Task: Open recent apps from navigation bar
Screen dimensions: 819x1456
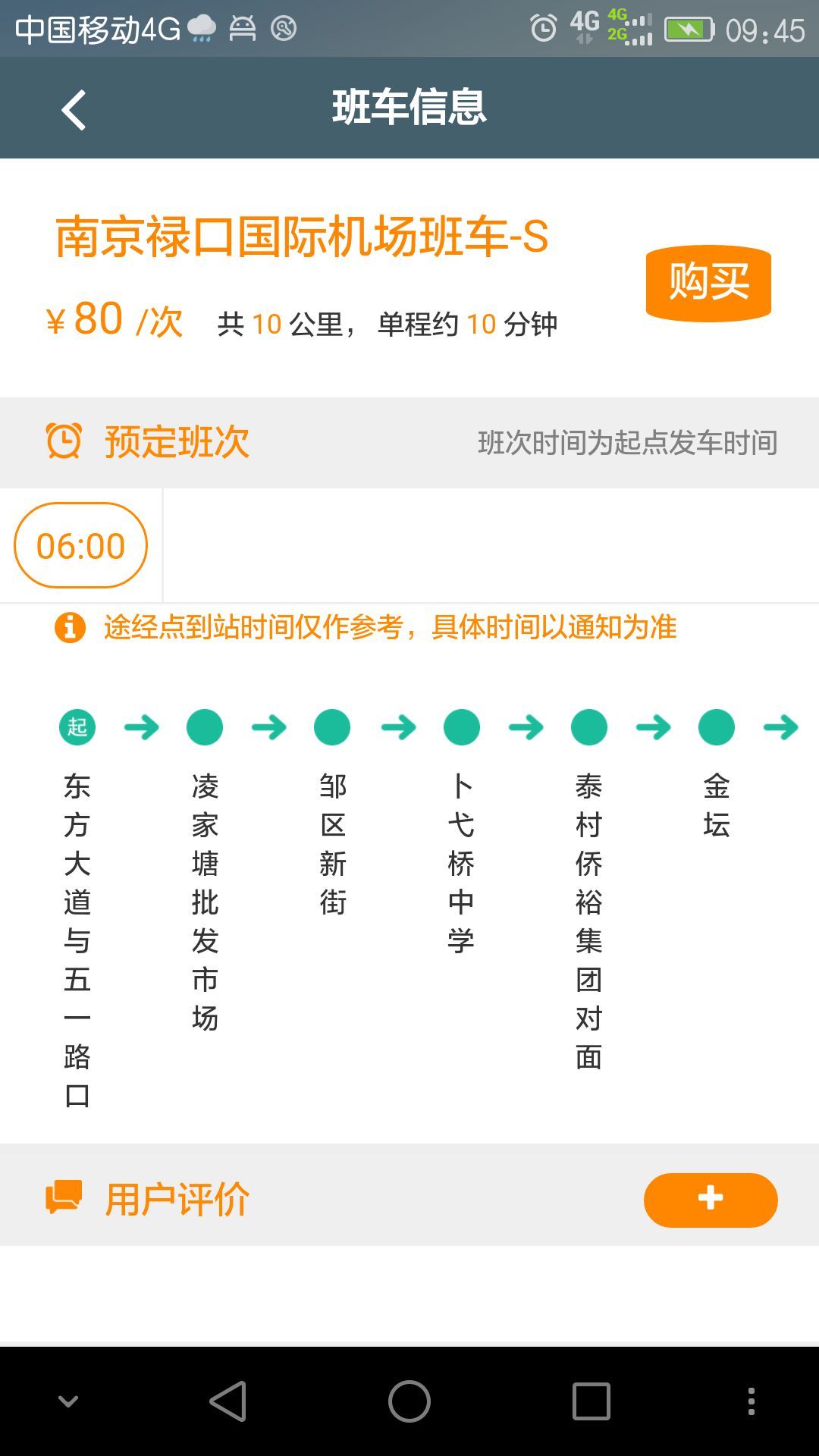Action: pyautogui.click(x=591, y=1401)
